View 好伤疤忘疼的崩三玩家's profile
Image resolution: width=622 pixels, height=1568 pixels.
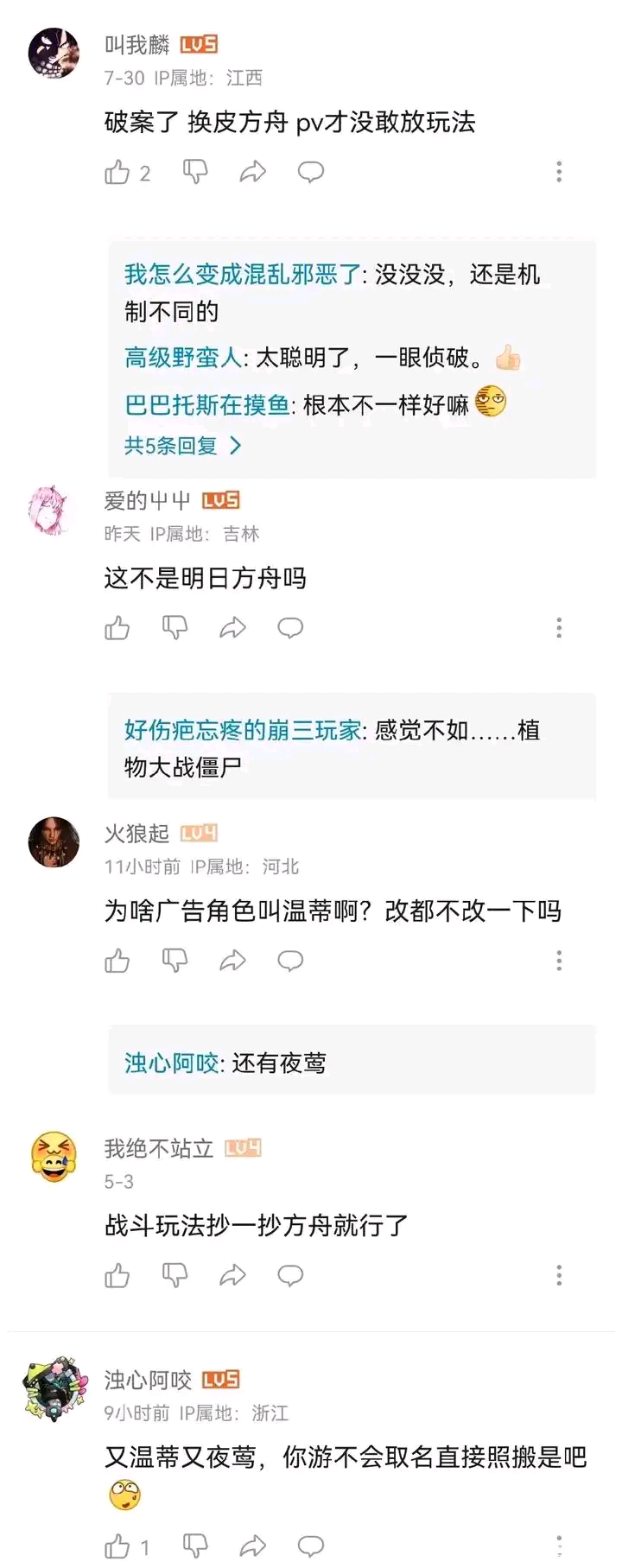(x=242, y=731)
